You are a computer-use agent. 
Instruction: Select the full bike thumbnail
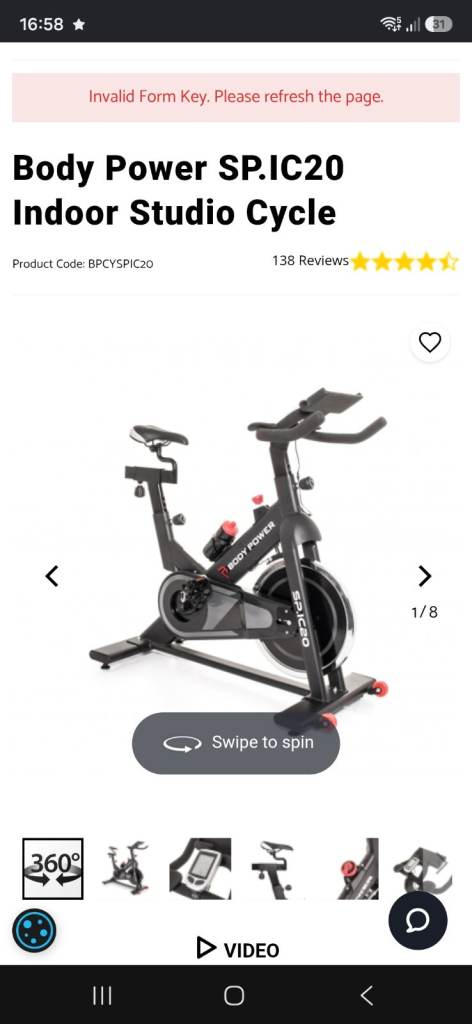(125, 869)
